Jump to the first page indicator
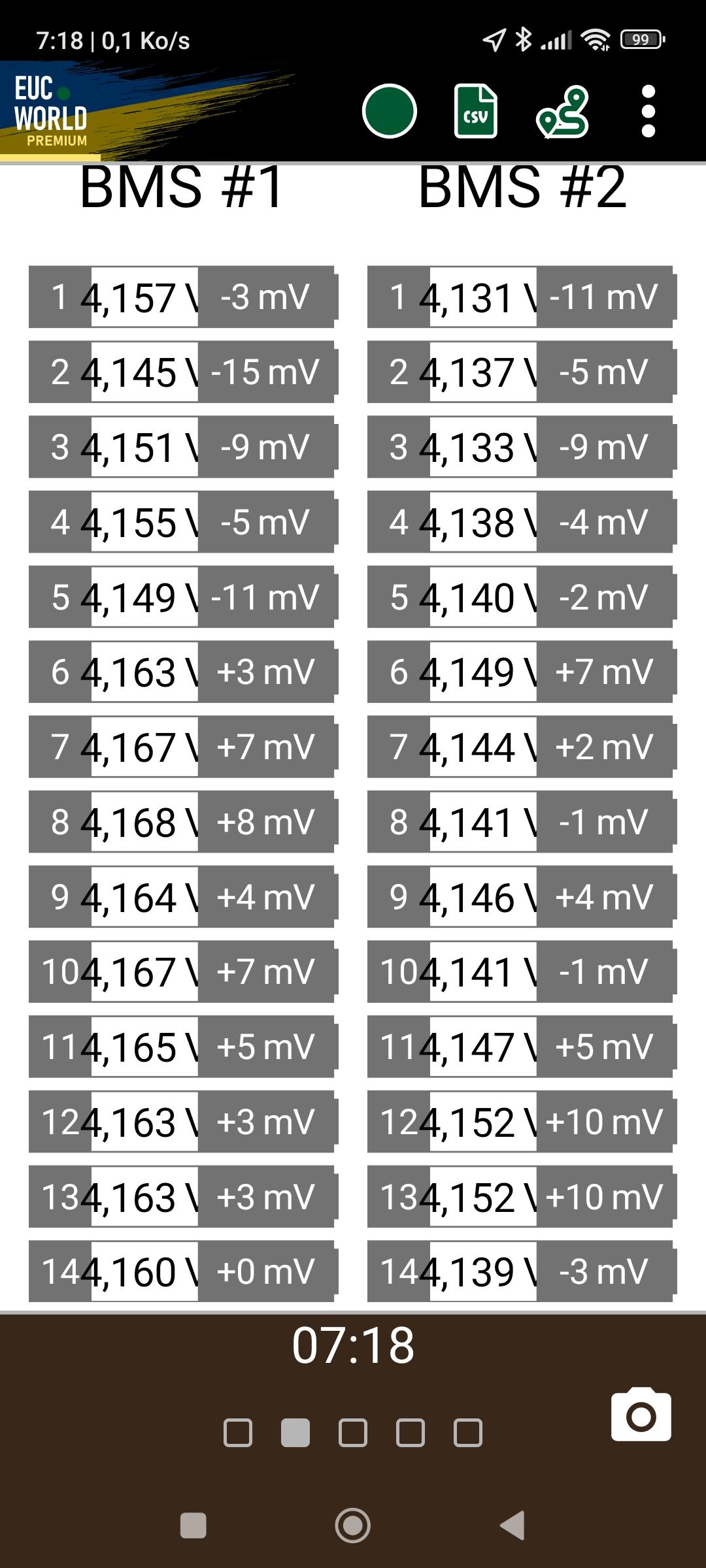The width and height of the screenshot is (706, 1568). 238,1433
